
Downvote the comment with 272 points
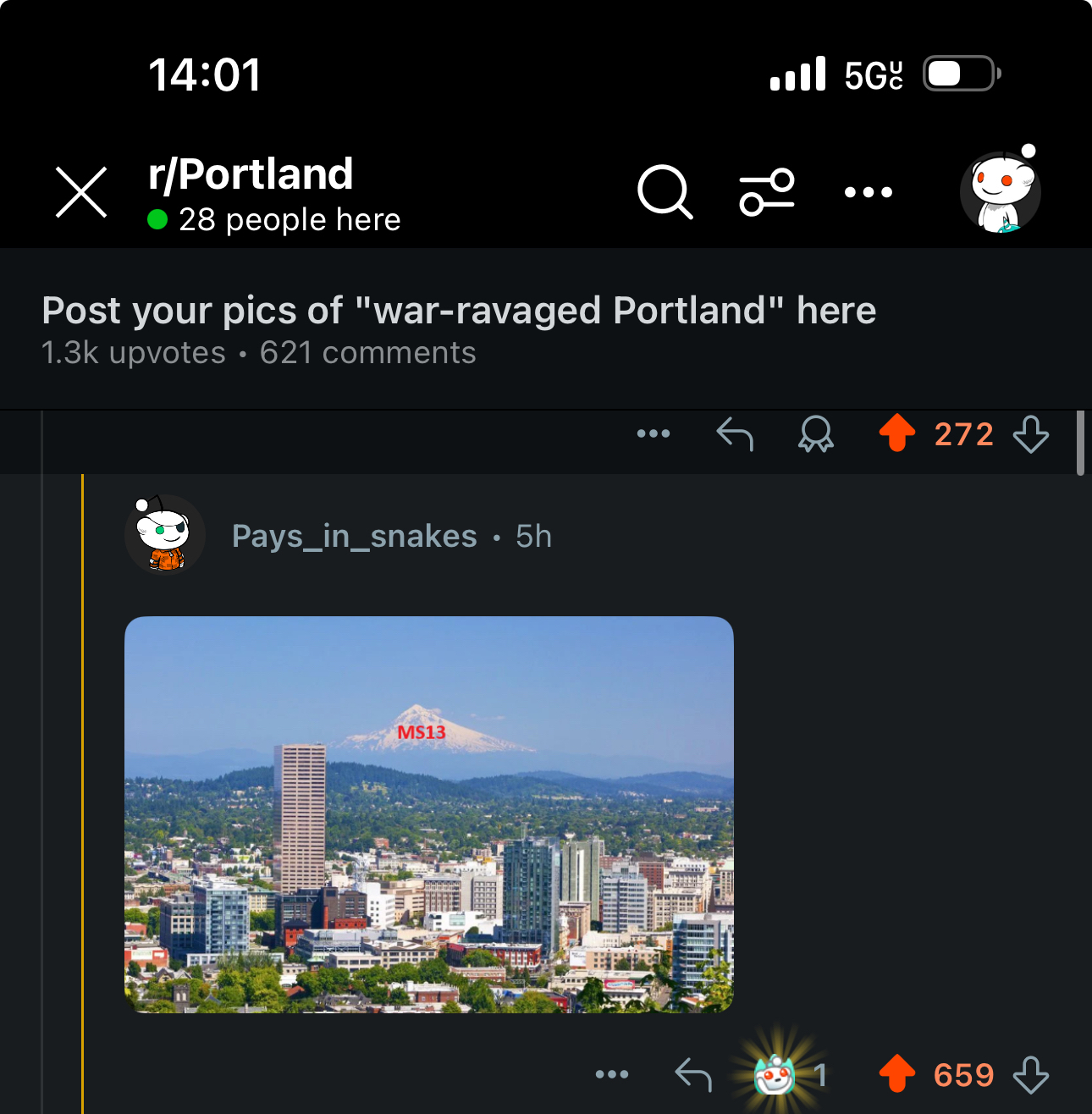click(x=1031, y=434)
